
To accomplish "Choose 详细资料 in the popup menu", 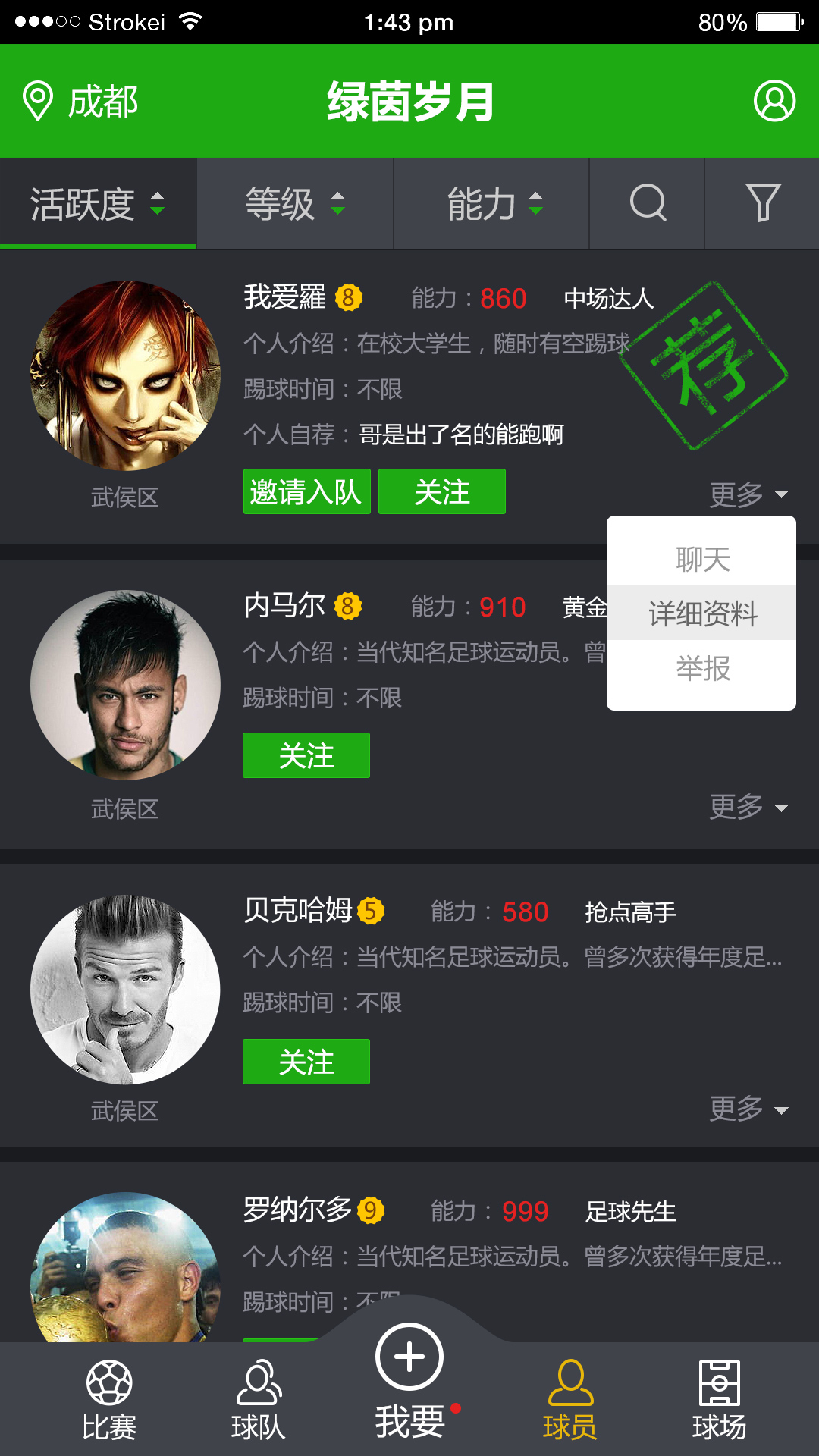I will pos(702,613).
